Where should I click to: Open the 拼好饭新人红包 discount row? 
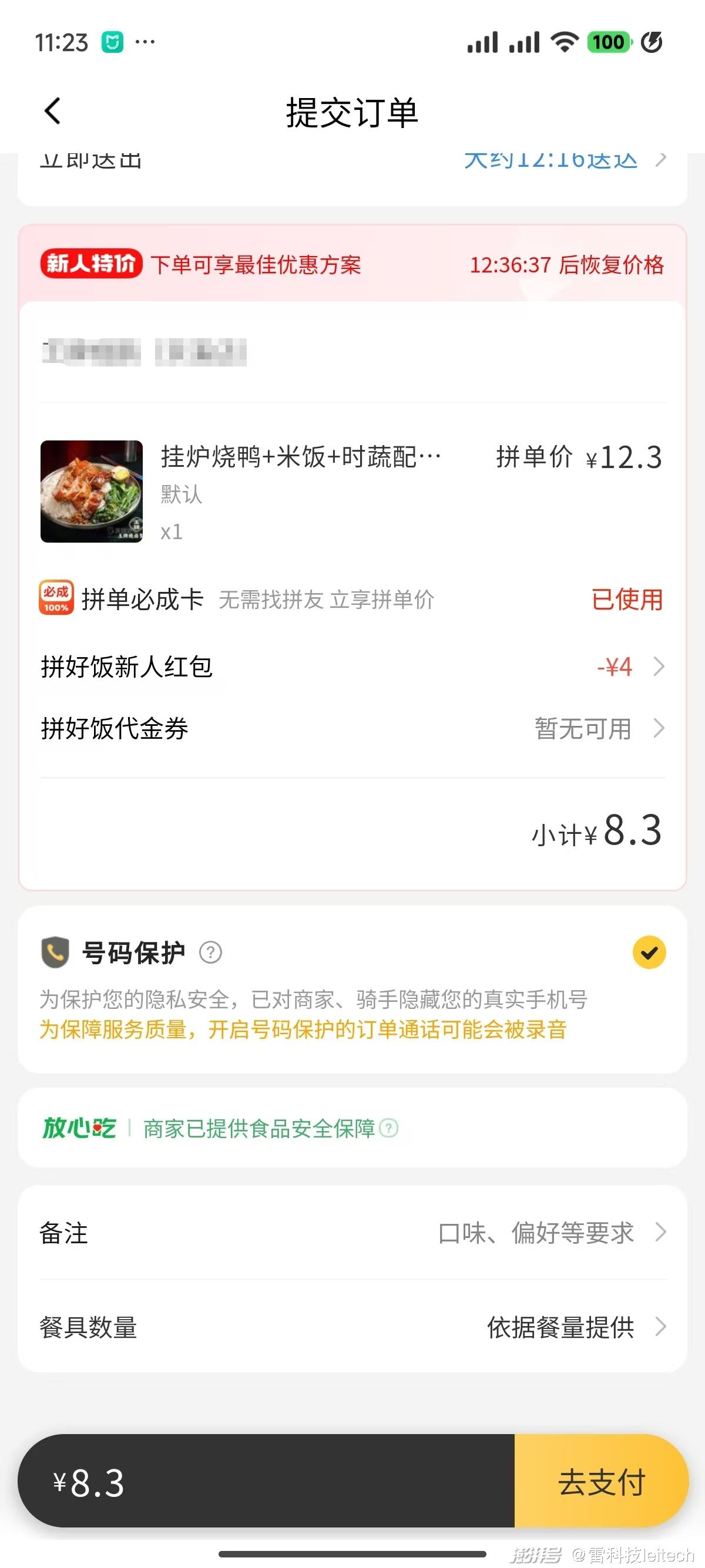tap(352, 667)
